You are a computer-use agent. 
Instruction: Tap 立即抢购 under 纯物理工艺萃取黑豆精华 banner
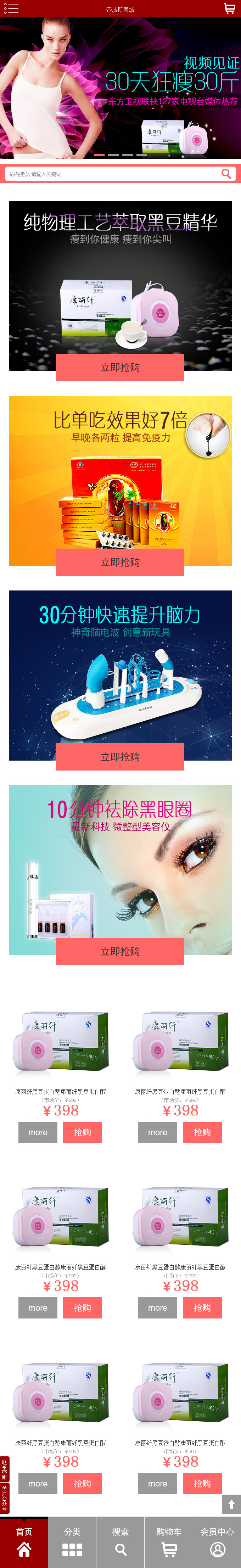point(120,367)
